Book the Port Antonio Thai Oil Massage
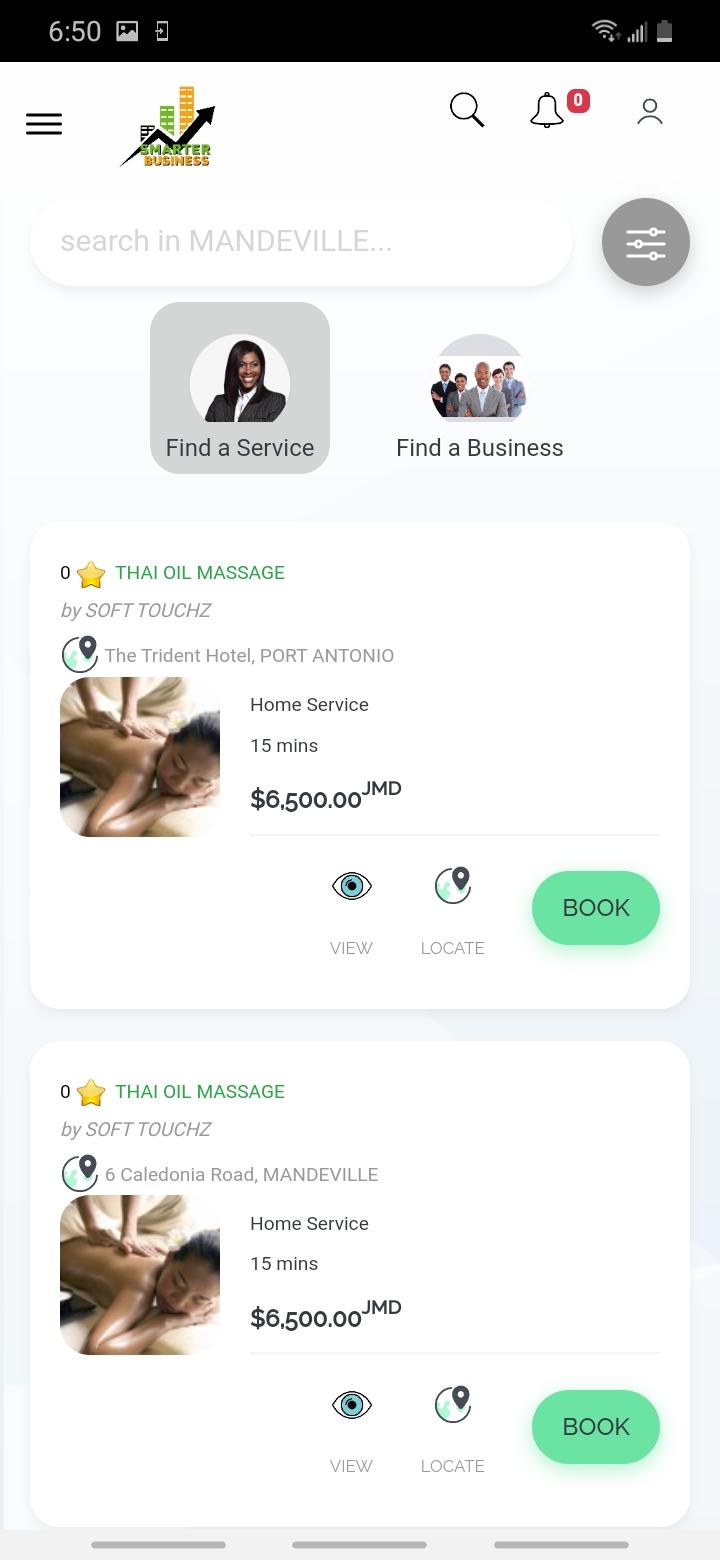This screenshot has width=720, height=1560. point(596,908)
